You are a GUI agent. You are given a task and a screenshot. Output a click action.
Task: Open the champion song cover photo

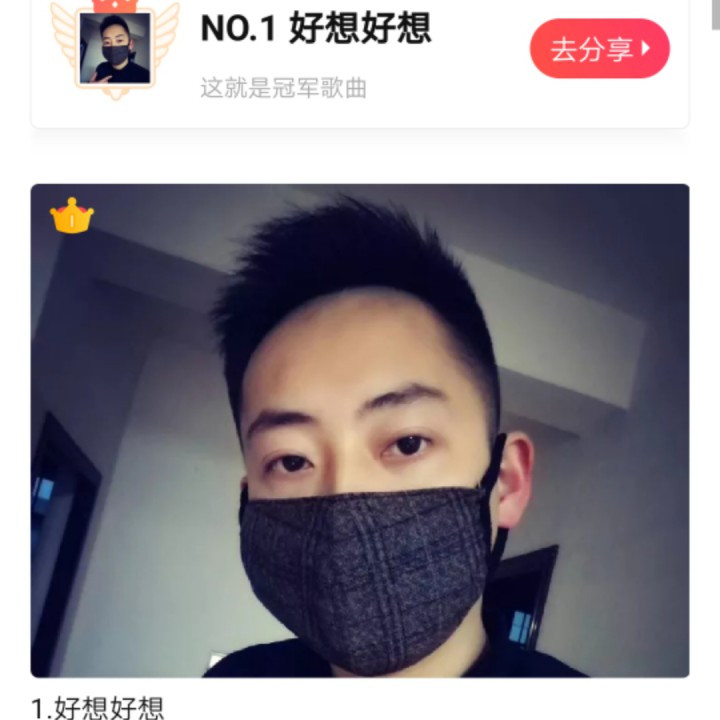pyautogui.click(x=359, y=430)
